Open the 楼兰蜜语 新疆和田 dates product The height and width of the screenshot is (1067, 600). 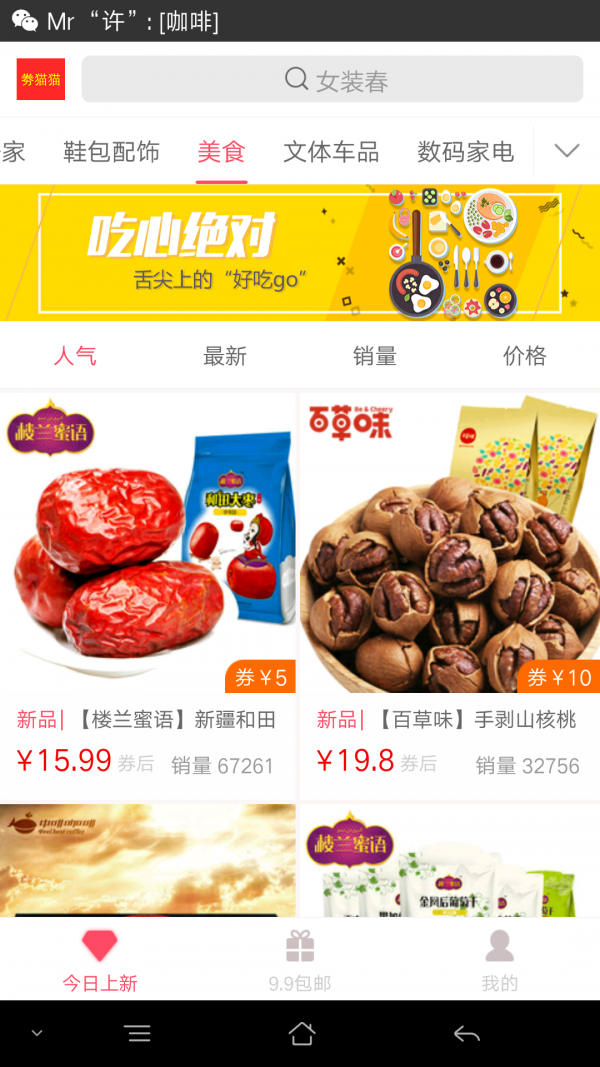pyautogui.click(x=148, y=590)
